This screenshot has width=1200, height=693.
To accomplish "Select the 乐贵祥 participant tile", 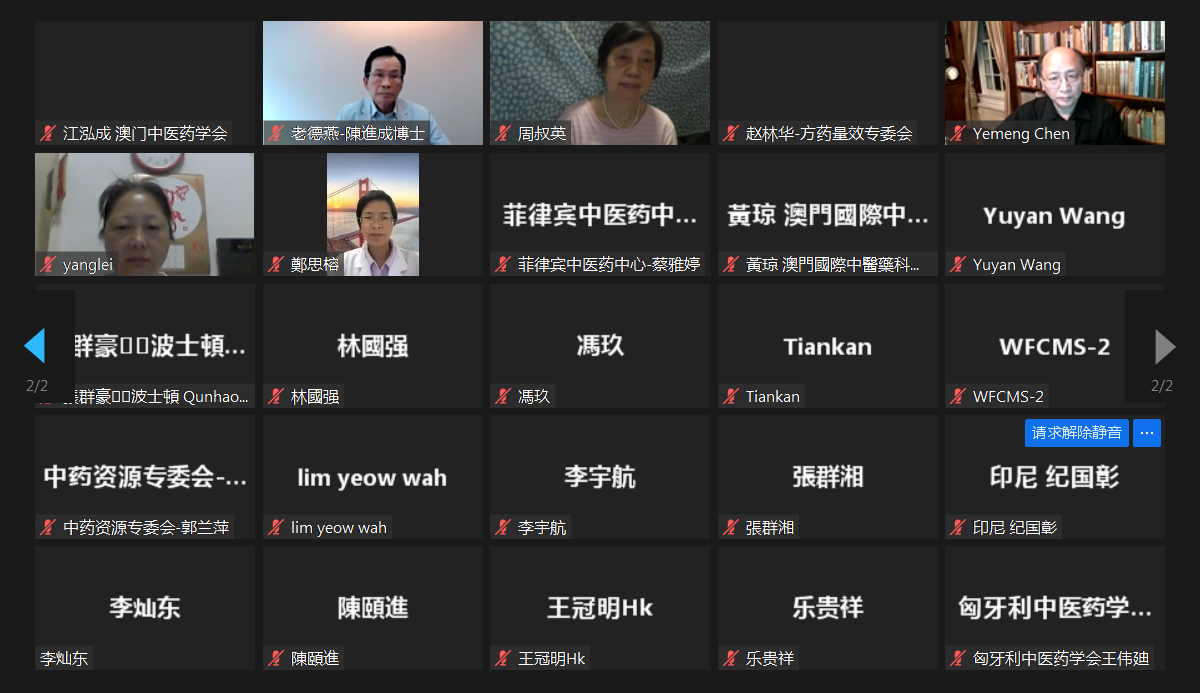I will 827,607.
